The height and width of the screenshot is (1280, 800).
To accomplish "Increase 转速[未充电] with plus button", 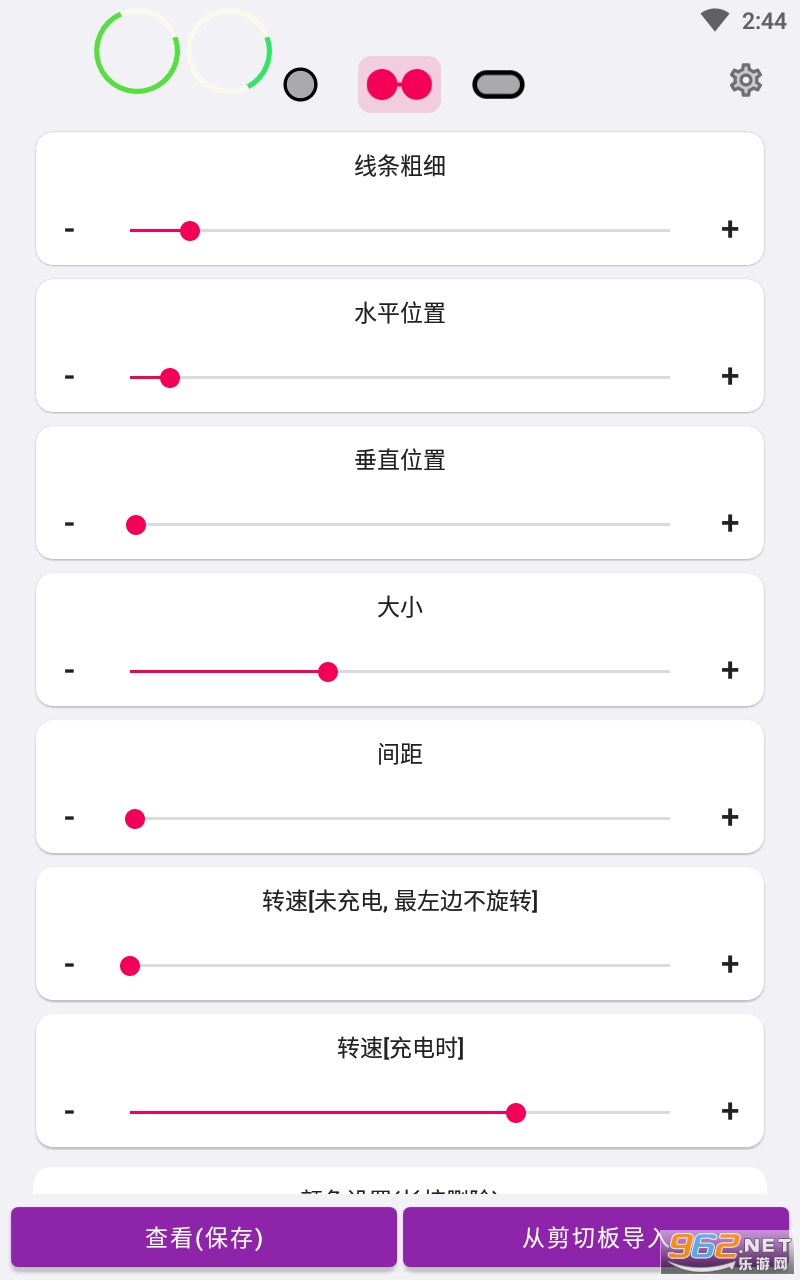I will (730, 964).
